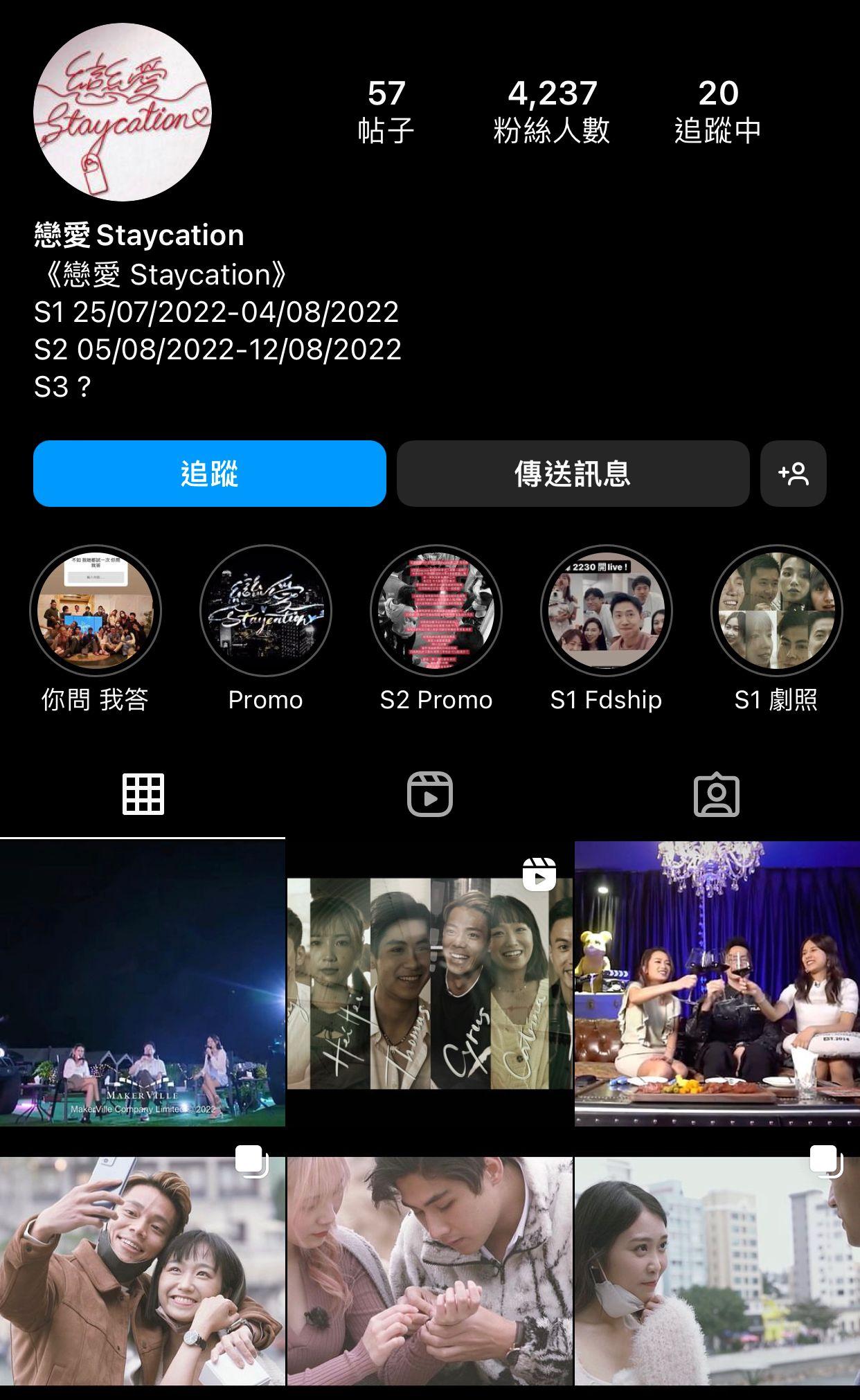The image size is (860, 1400).
Task: Switch to the posts grid tab
Action: point(143,794)
